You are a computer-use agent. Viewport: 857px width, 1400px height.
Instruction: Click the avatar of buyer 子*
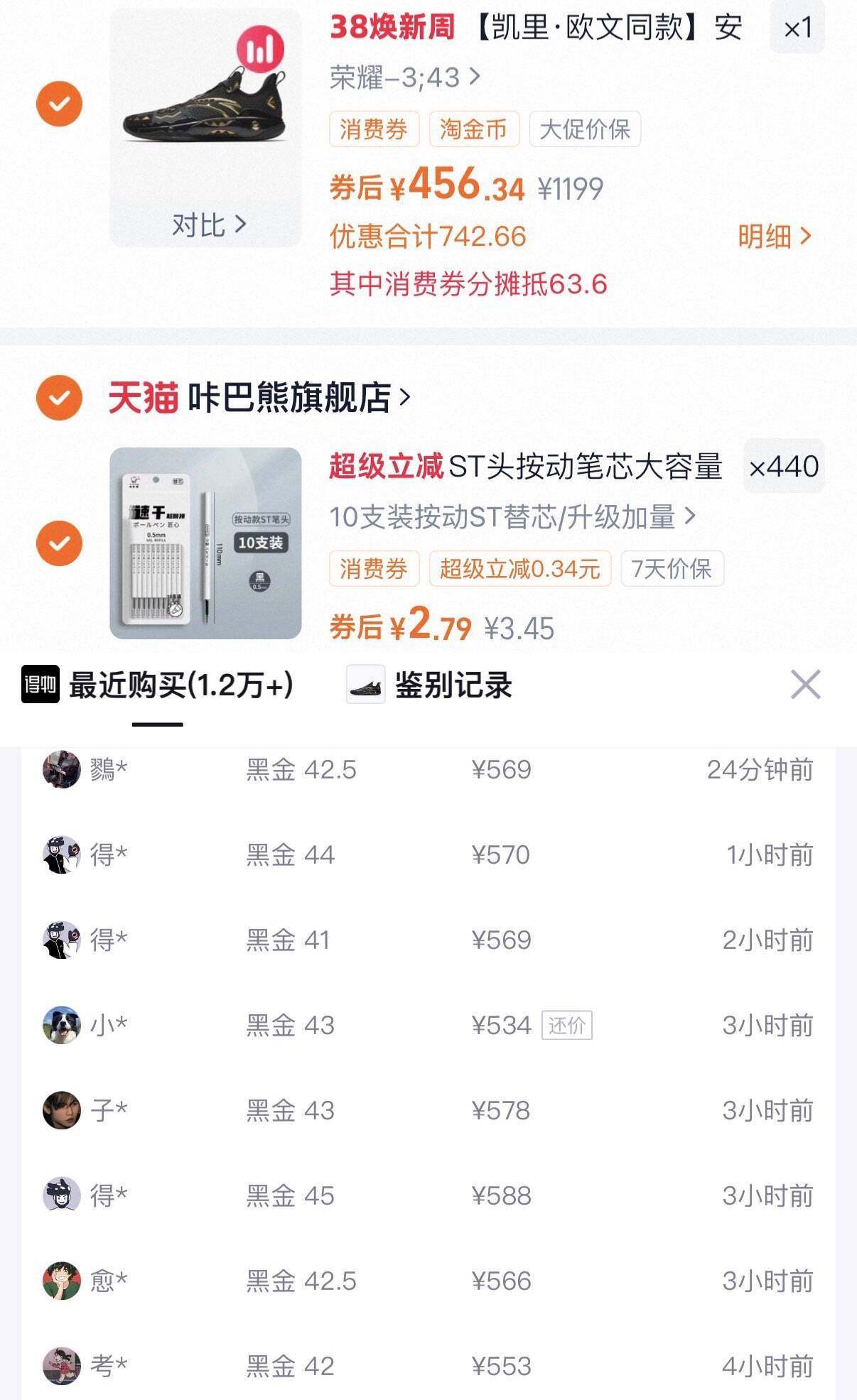[x=62, y=1110]
